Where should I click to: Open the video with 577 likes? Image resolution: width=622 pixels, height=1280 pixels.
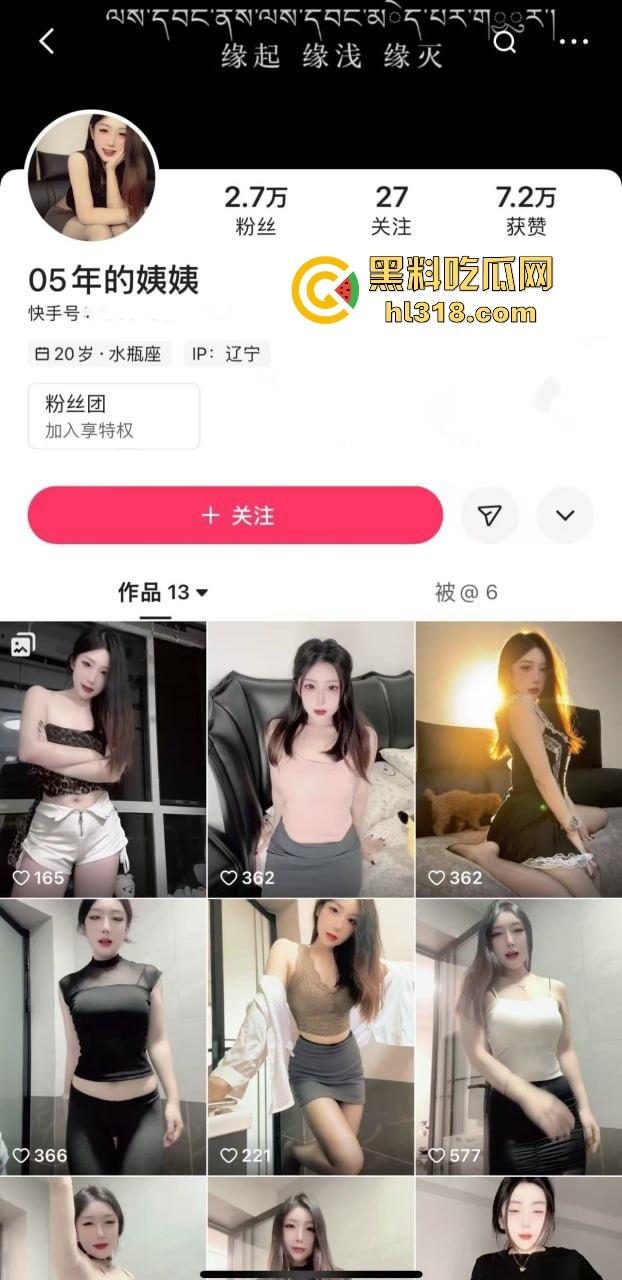point(518,1035)
